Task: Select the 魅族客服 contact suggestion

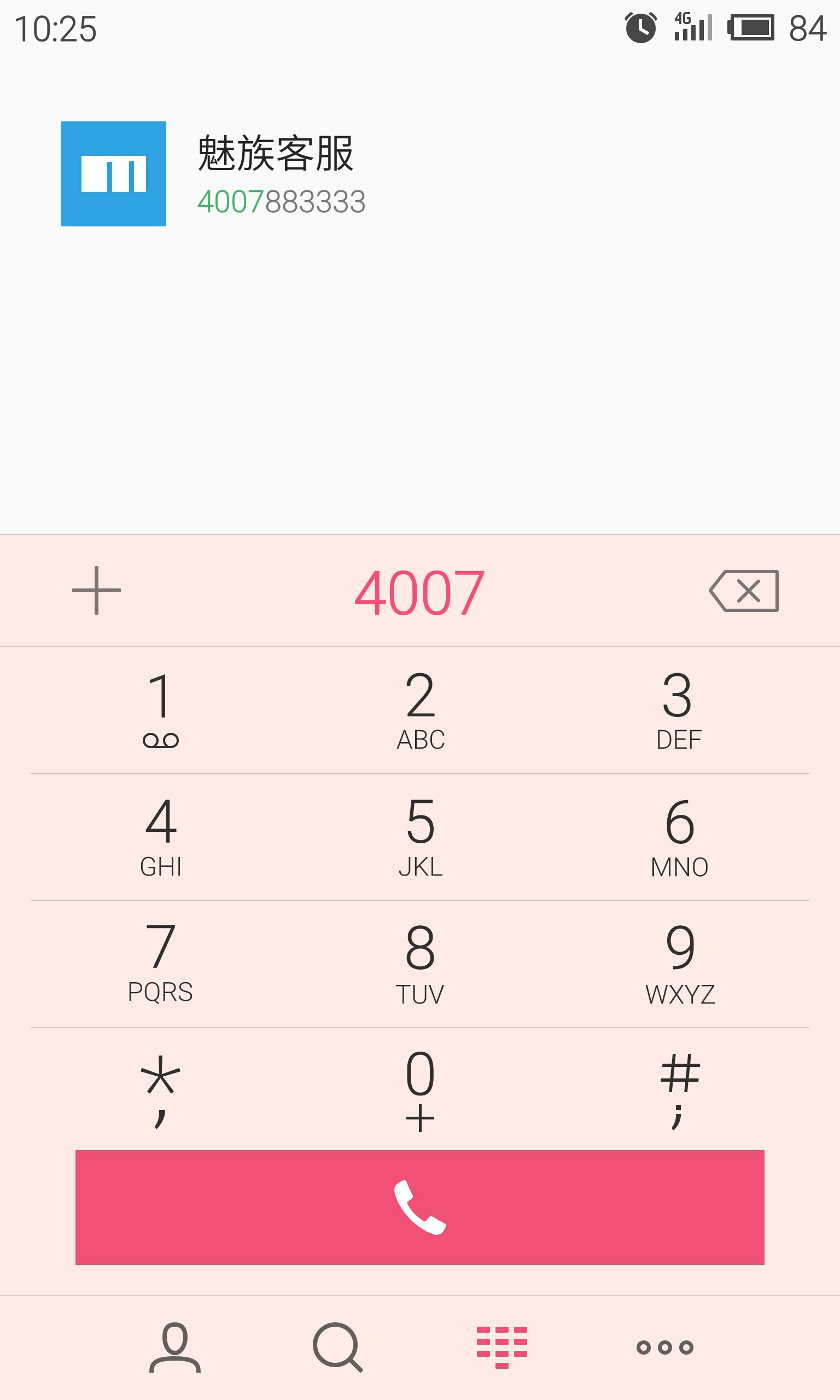Action: coord(420,174)
